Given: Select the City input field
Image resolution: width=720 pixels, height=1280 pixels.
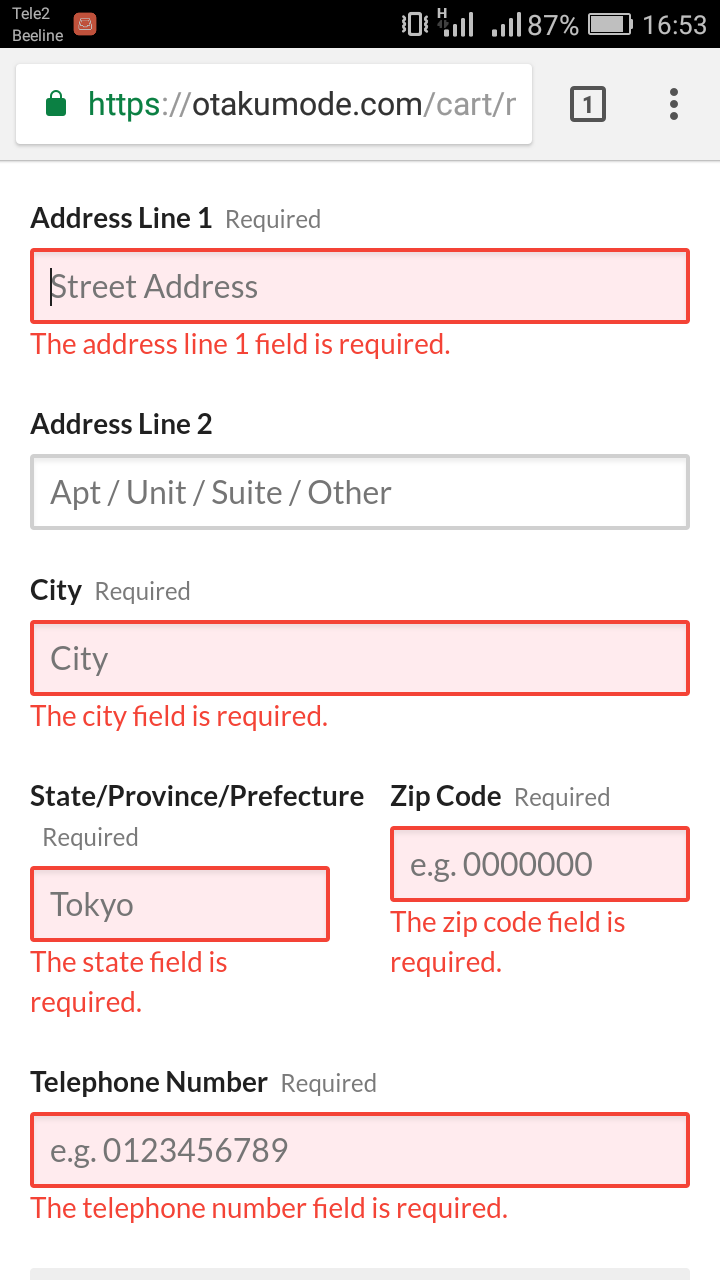Looking at the screenshot, I should coord(360,658).
